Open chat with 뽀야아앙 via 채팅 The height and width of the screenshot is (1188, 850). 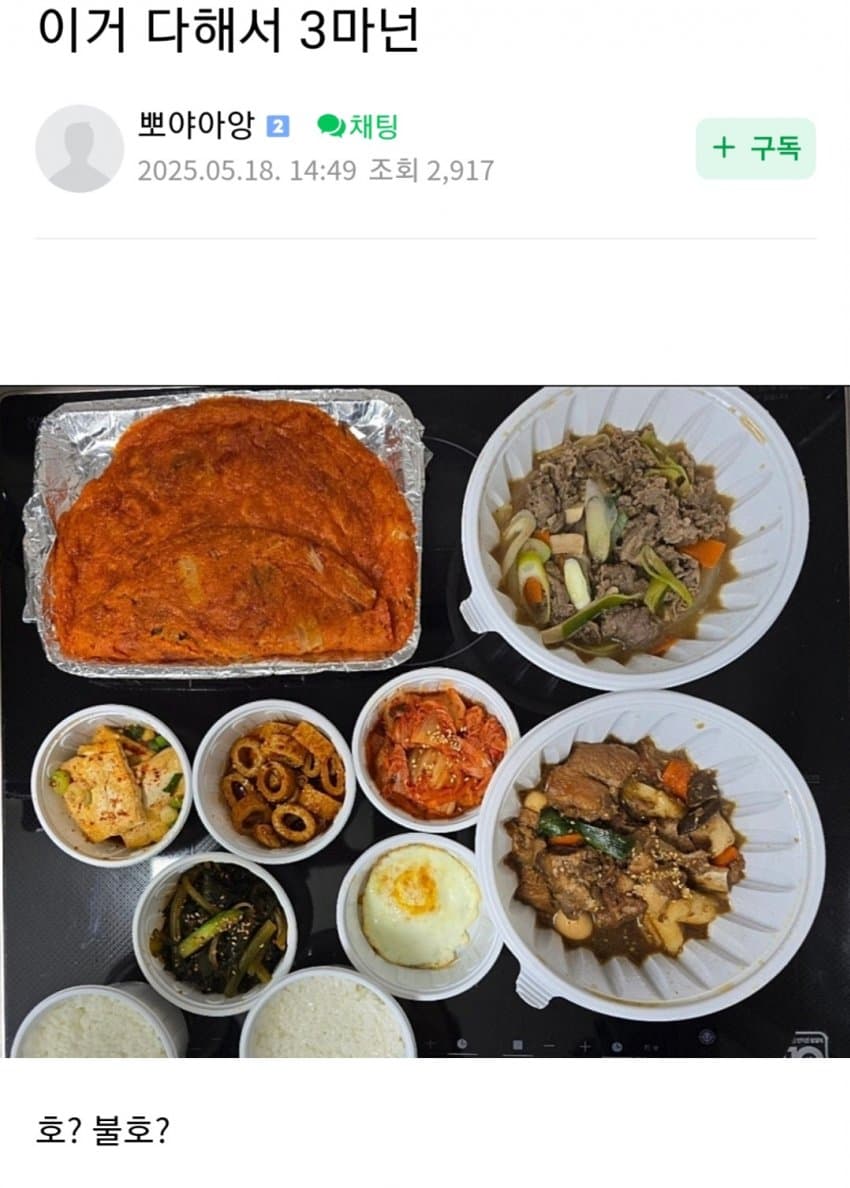(358, 126)
